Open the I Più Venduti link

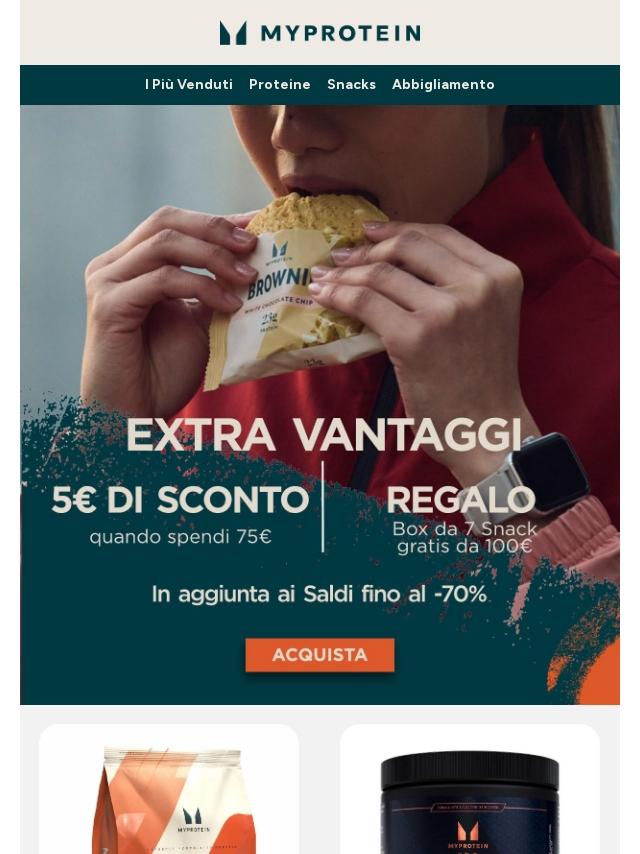[189, 85]
